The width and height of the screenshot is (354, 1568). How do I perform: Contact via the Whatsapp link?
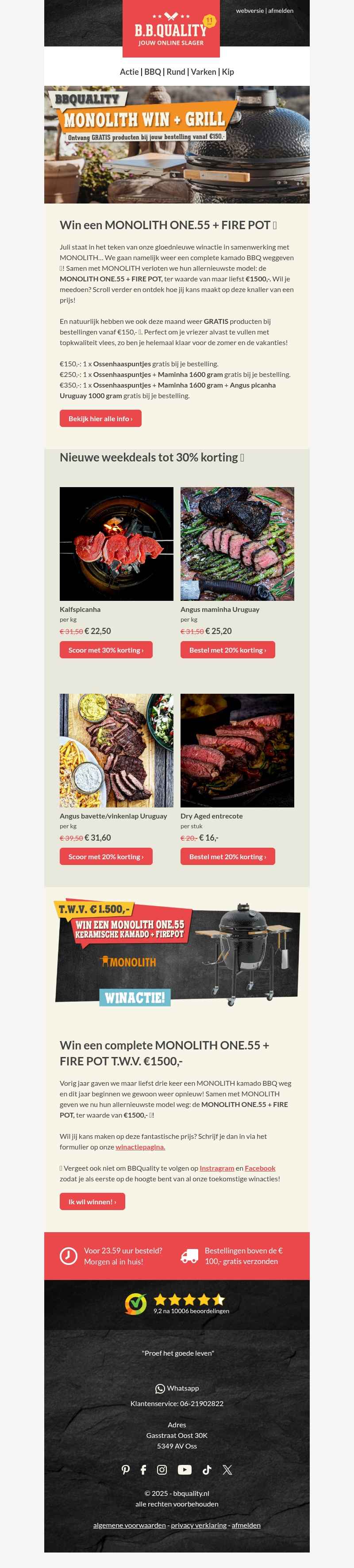pos(177,1388)
